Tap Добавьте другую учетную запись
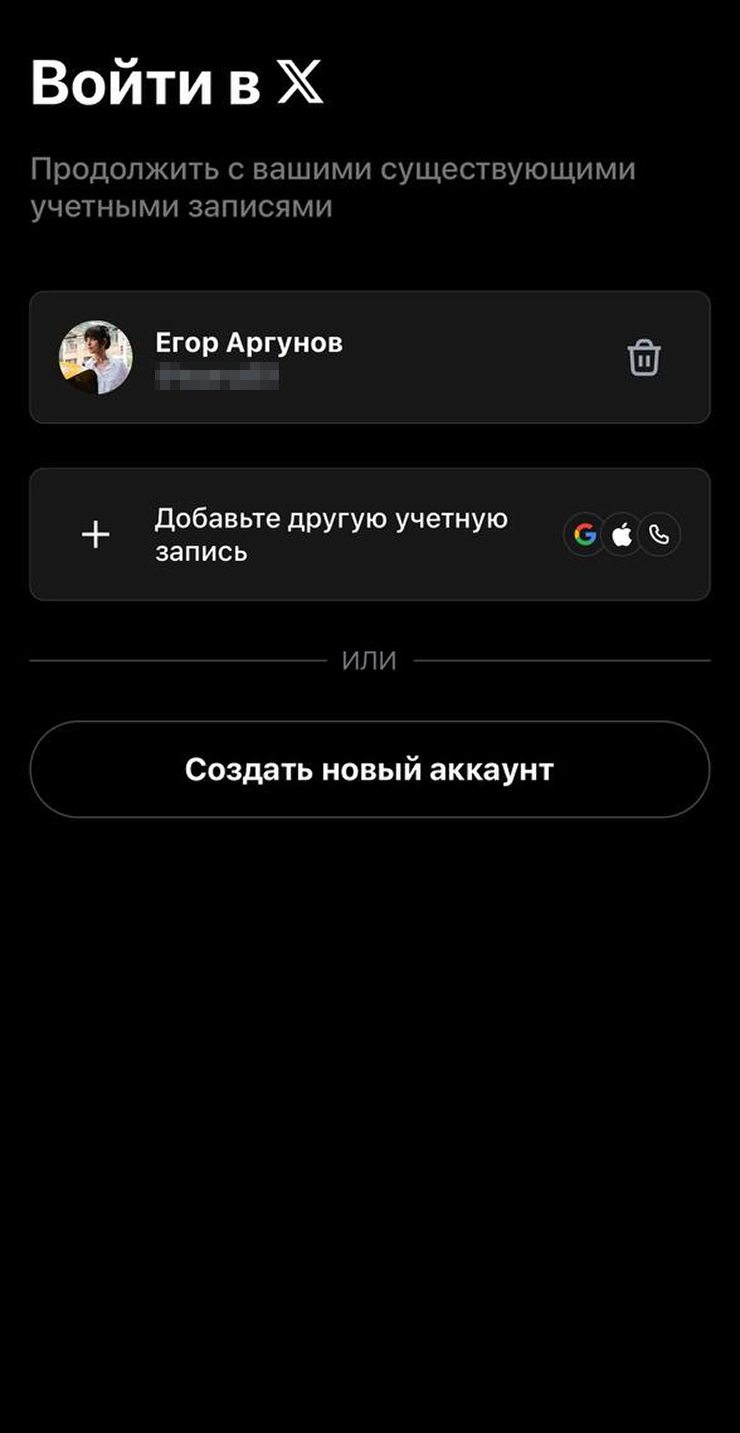 click(330, 535)
